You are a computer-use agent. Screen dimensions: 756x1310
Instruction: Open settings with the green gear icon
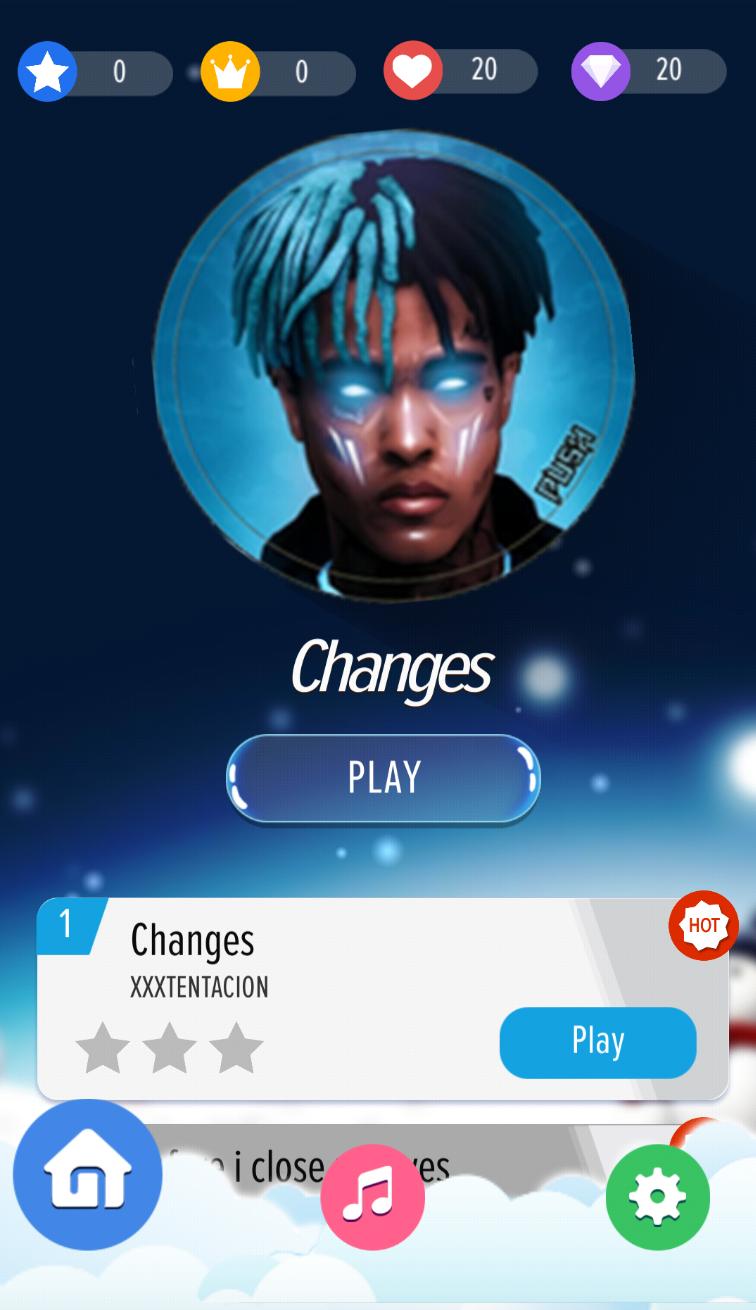[657, 1197]
